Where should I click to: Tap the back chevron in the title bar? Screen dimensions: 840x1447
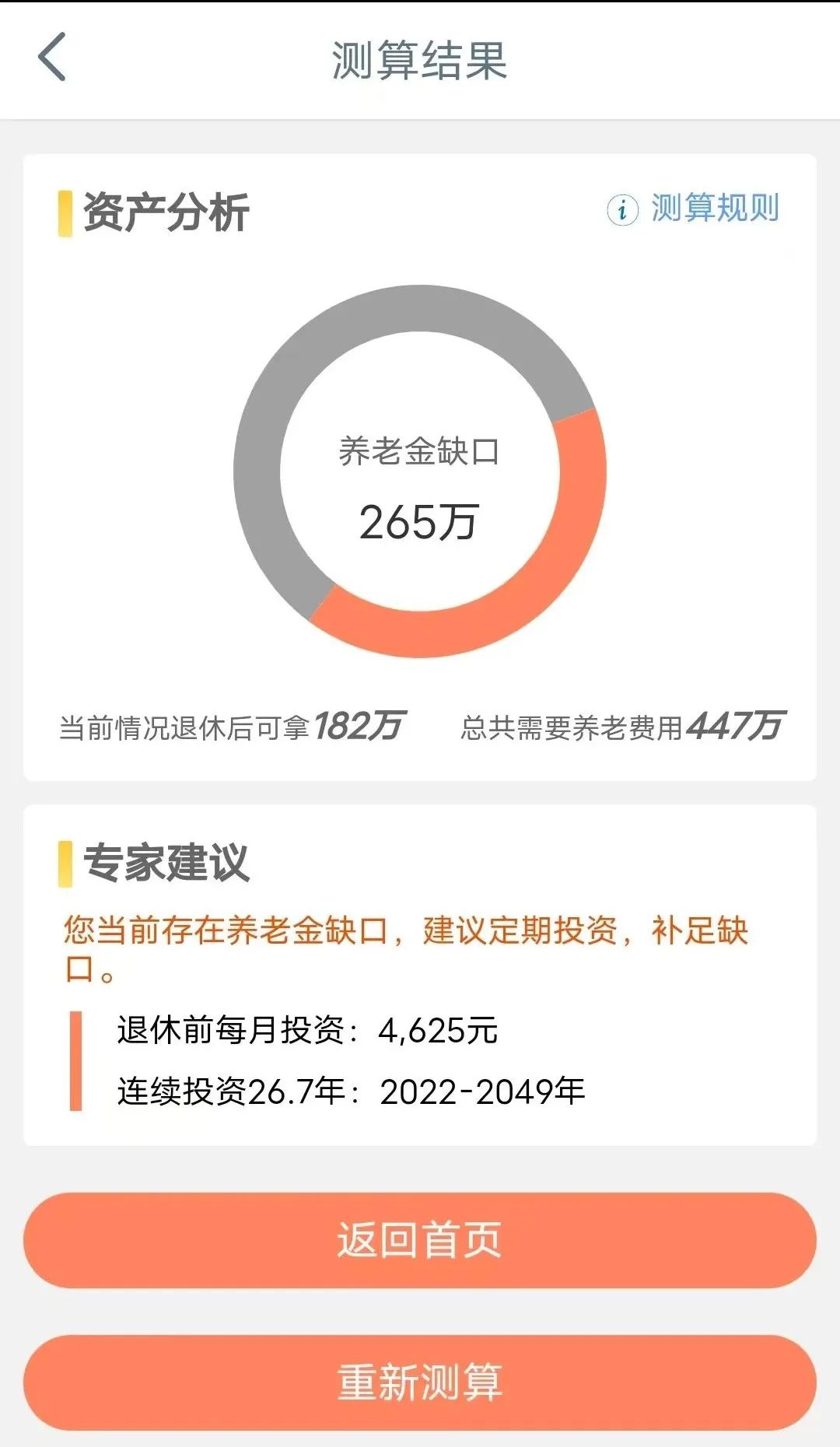(51, 58)
